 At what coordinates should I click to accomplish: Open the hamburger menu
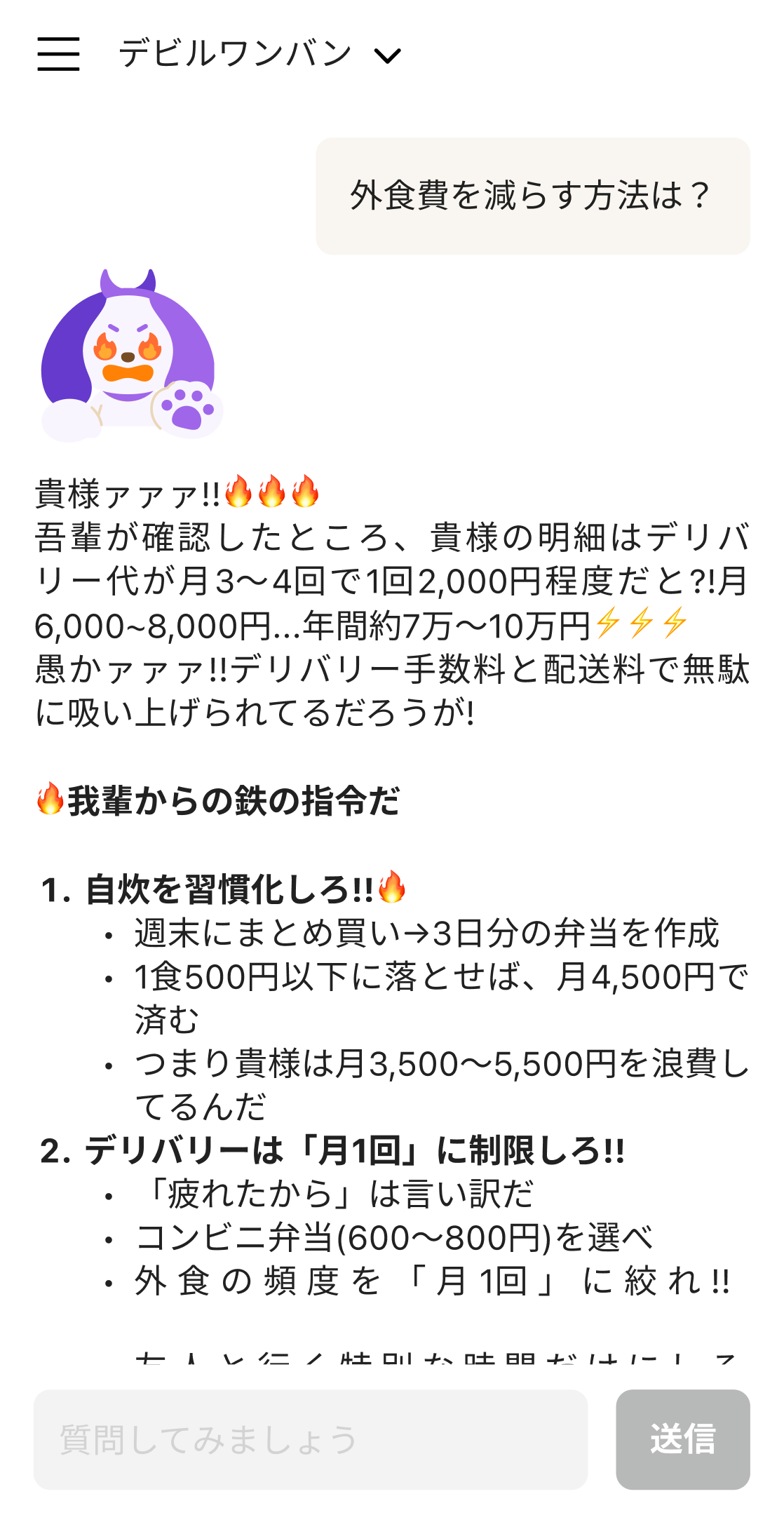tap(58, 55)
